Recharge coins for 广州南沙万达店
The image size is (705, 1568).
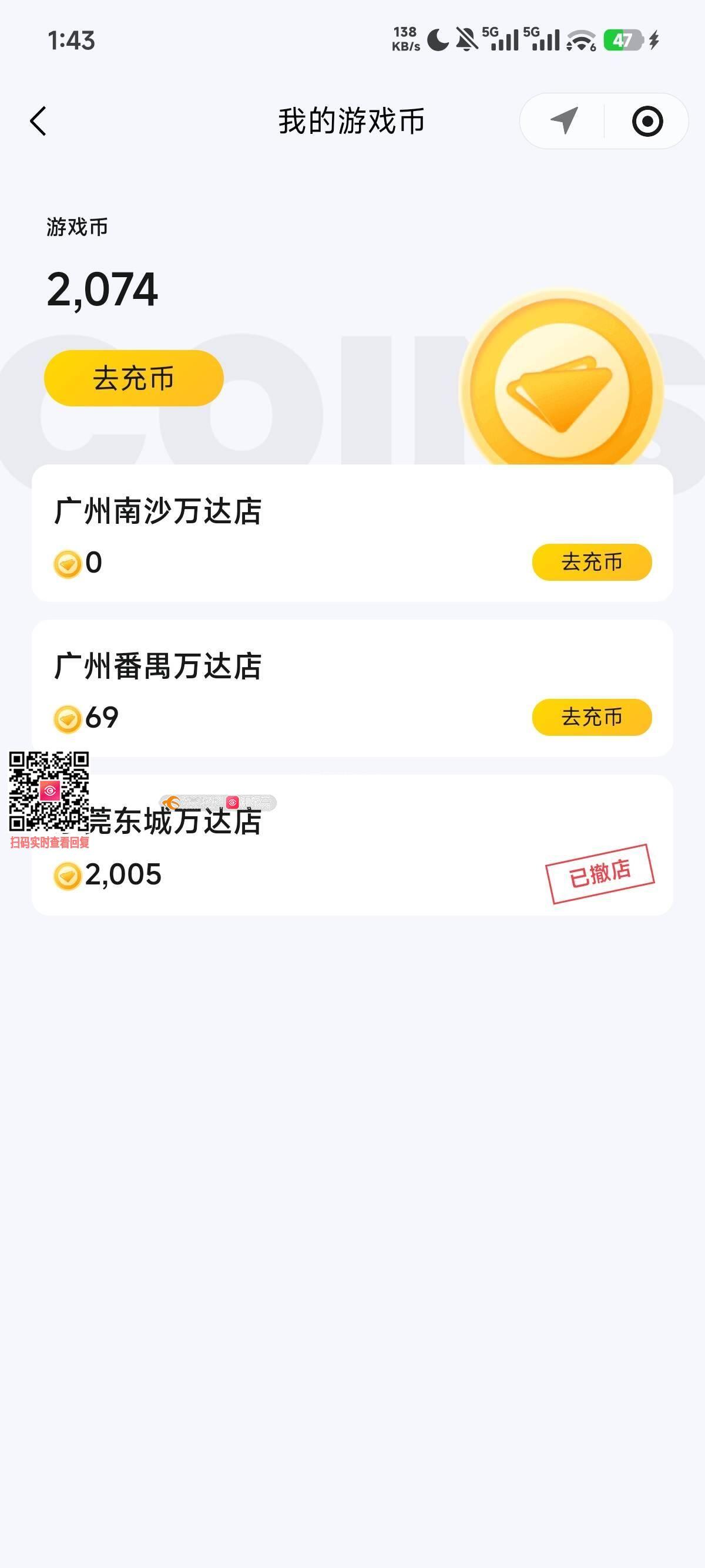coord(592,562)
